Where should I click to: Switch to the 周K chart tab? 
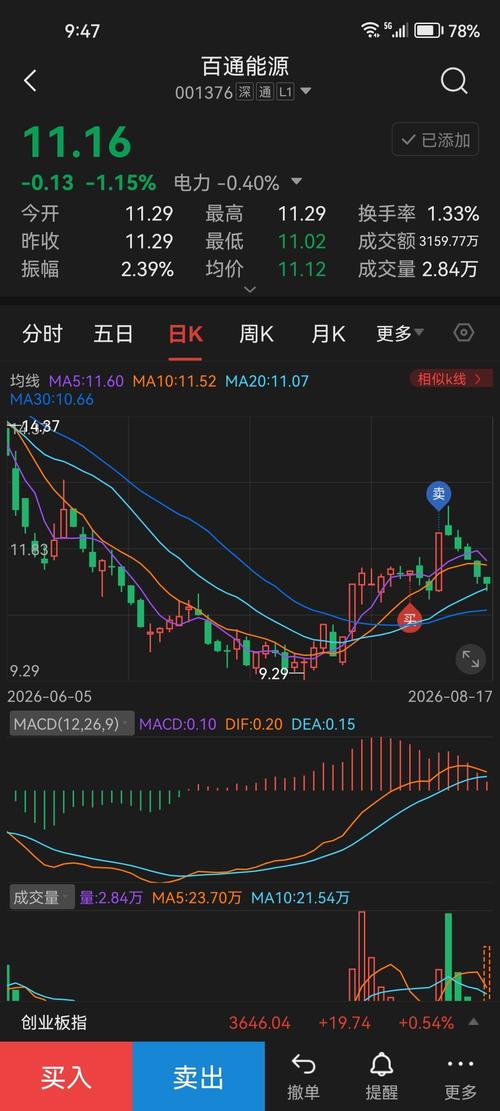[256, 333]
